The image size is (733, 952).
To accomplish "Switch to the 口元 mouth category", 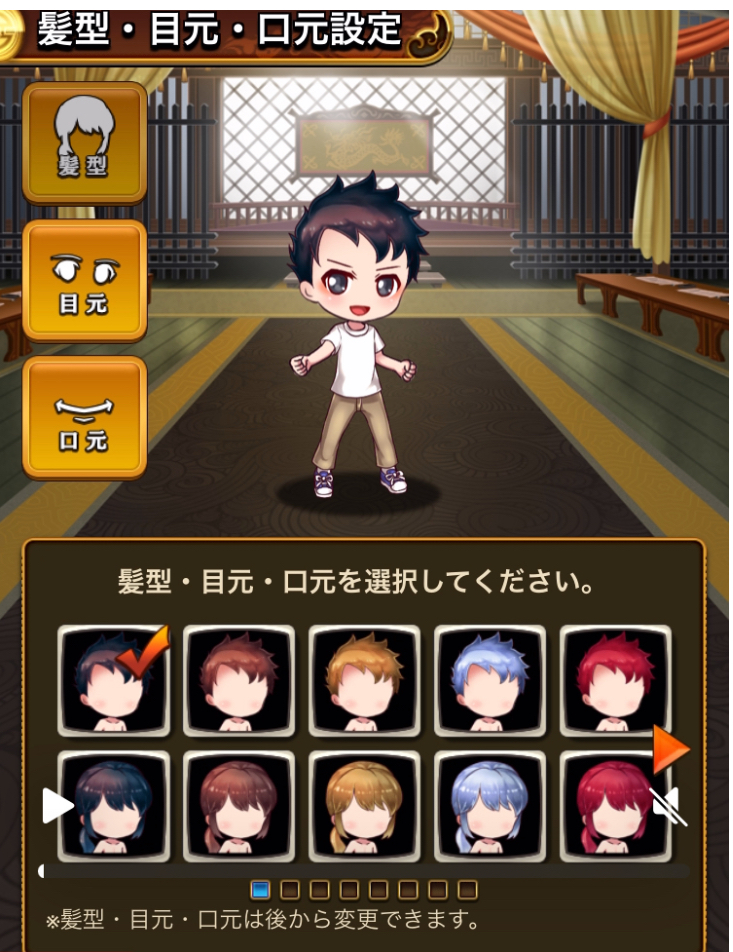I will coord(84,417).
